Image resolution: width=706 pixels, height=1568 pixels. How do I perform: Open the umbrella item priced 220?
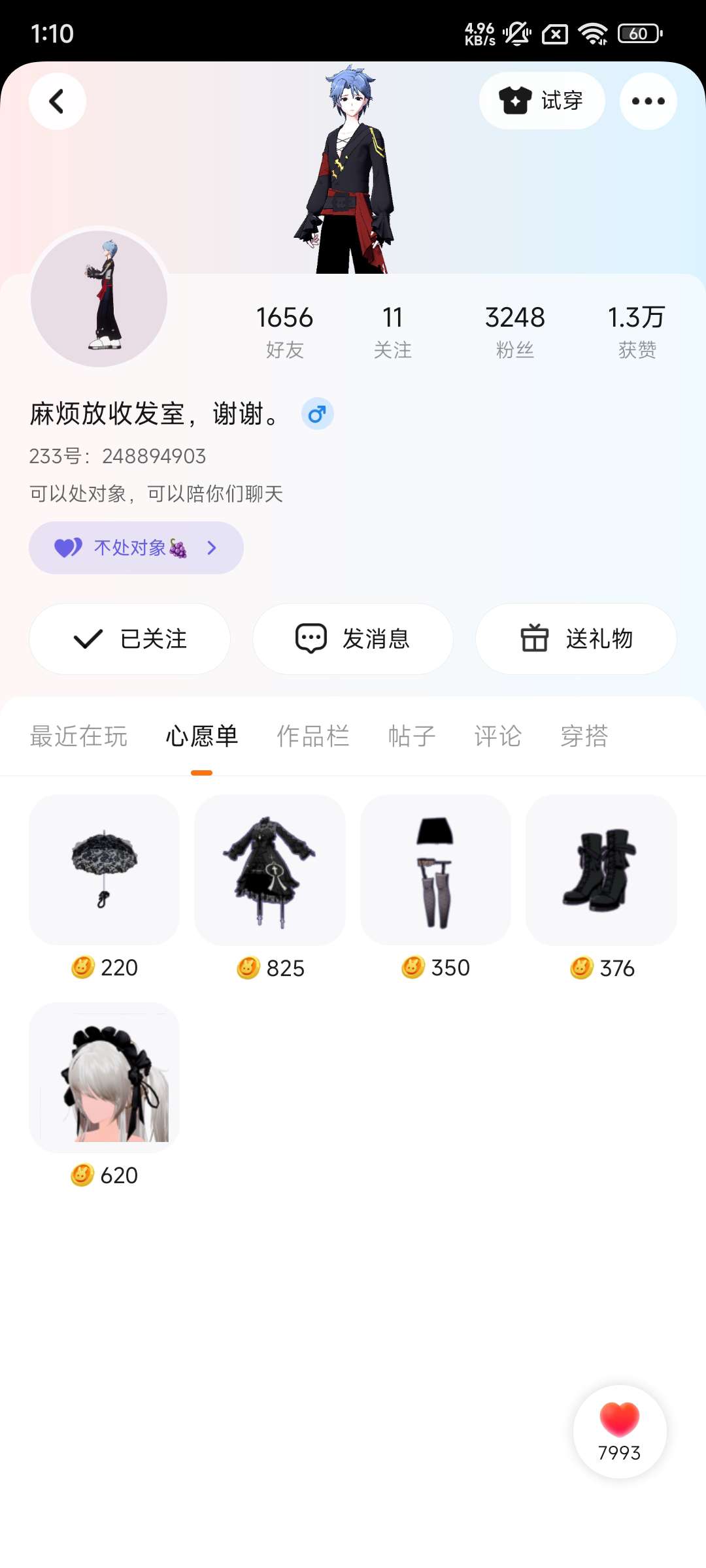104,870
